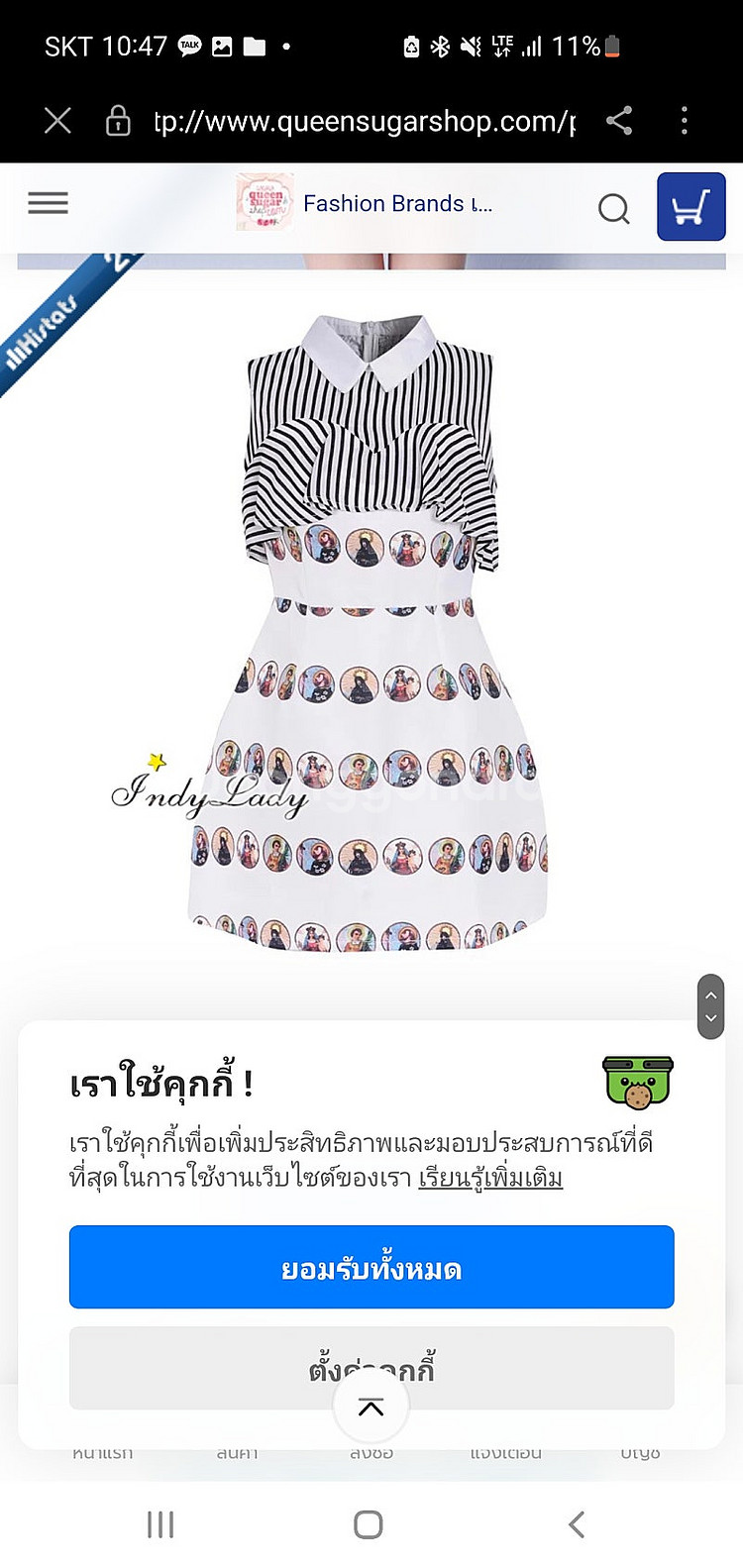Viewport: 743px width, 1568px height.
Task: Accept all cookies with ยอมรับทั้งหมด
Action: click(x=371, y=1267)
